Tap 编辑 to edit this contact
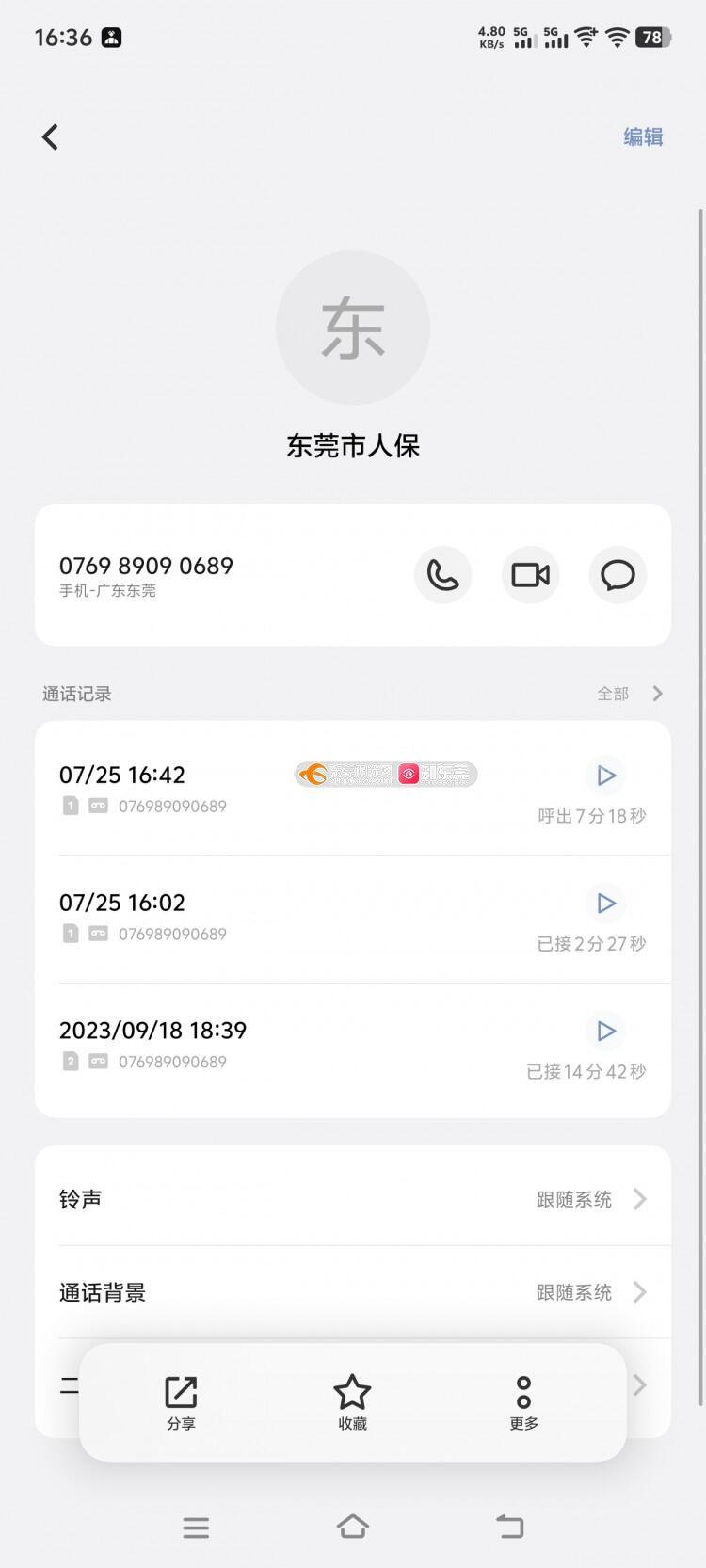The height and width of the screenshot is (1568, 706). click(x=643, y=136)
